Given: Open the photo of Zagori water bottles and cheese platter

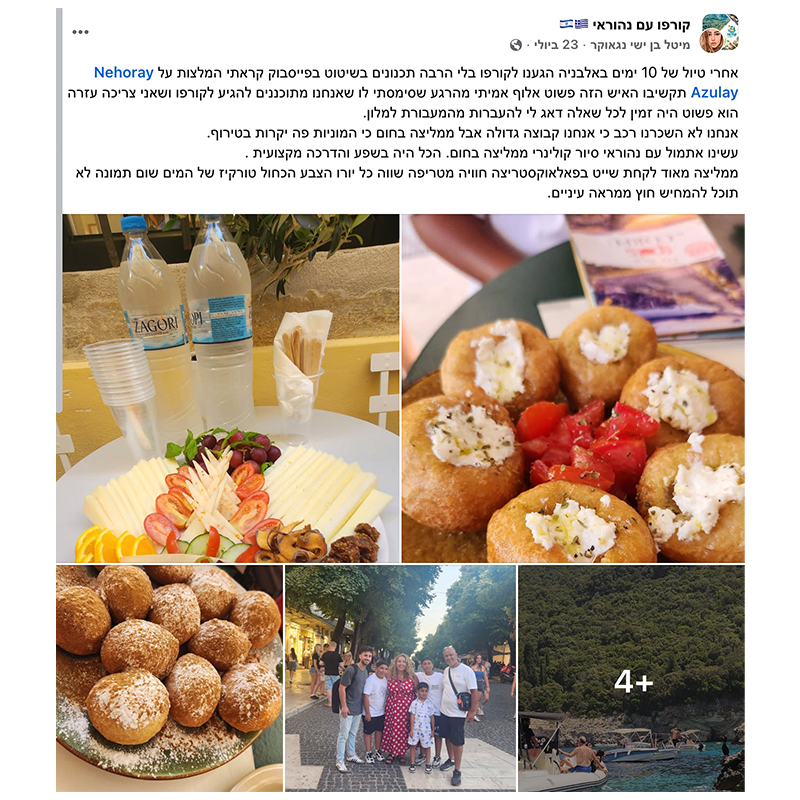Looking at the screenshot, I should tap(229, 388).
